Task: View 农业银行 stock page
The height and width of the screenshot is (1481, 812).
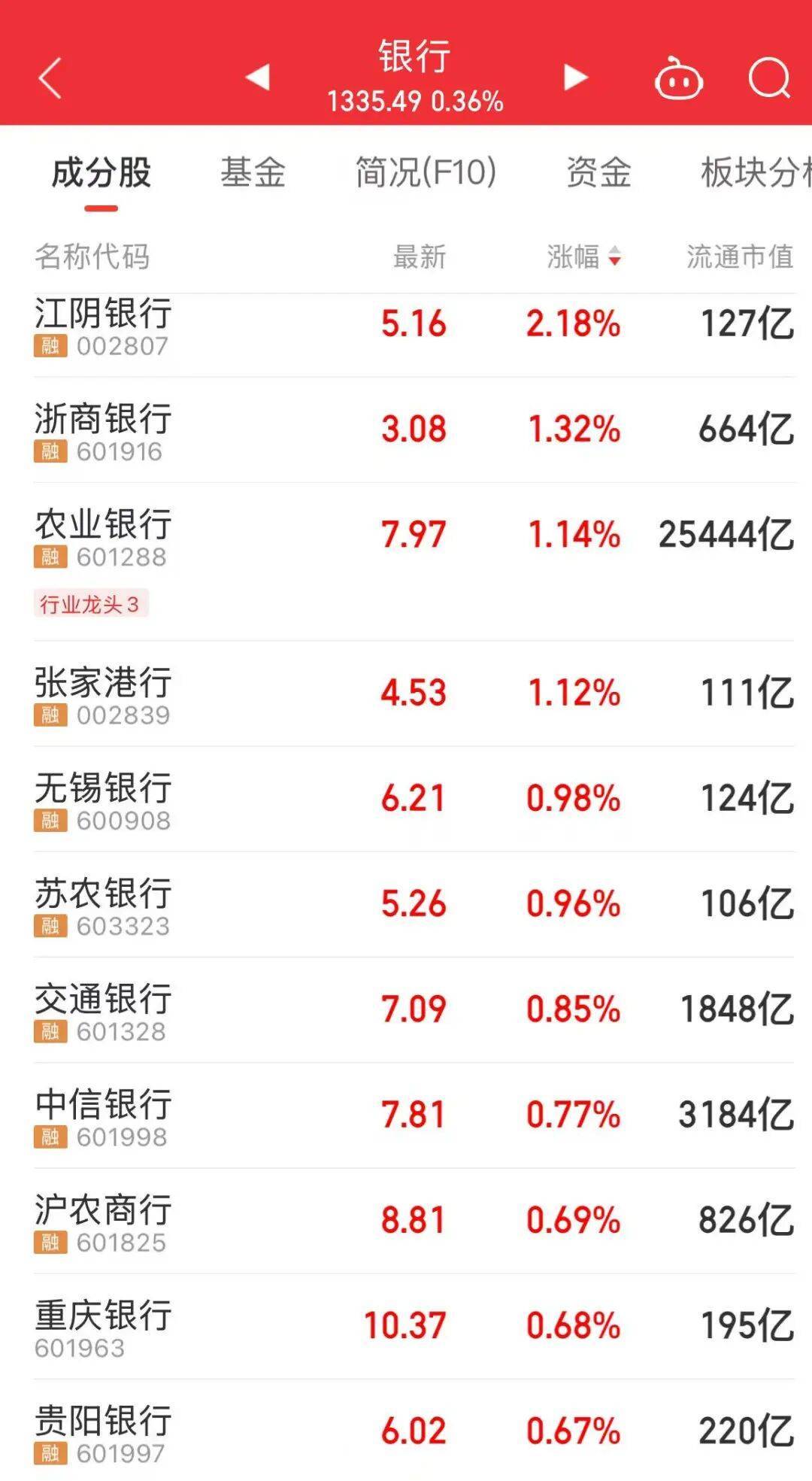Action: tap(103, 536)
